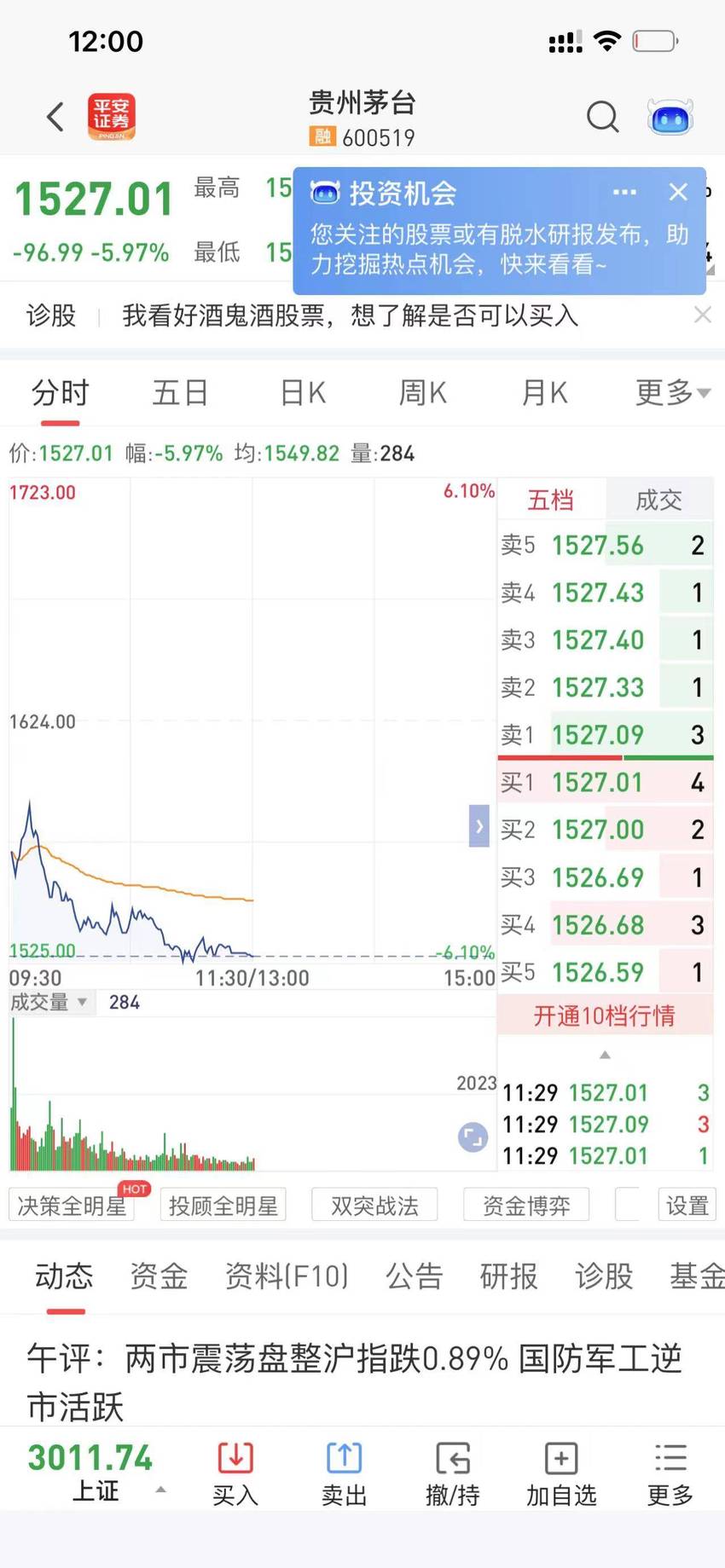This screenshot has width=725, height=1568.
Task: Open the blue robot assistant icon
Action: pyautogui.click(x=670, y=117)
